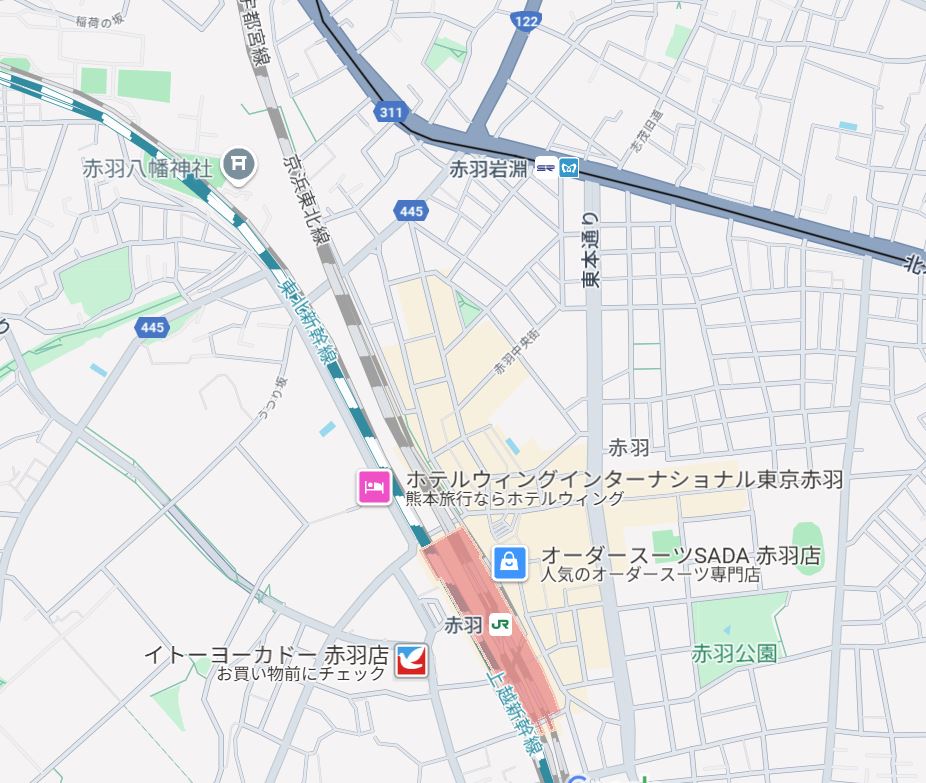This screenshot has height=783, width=926.
Task: Tap the オーダースーツSADA 赤羽店 shopping pin
Action: point(509,562)
